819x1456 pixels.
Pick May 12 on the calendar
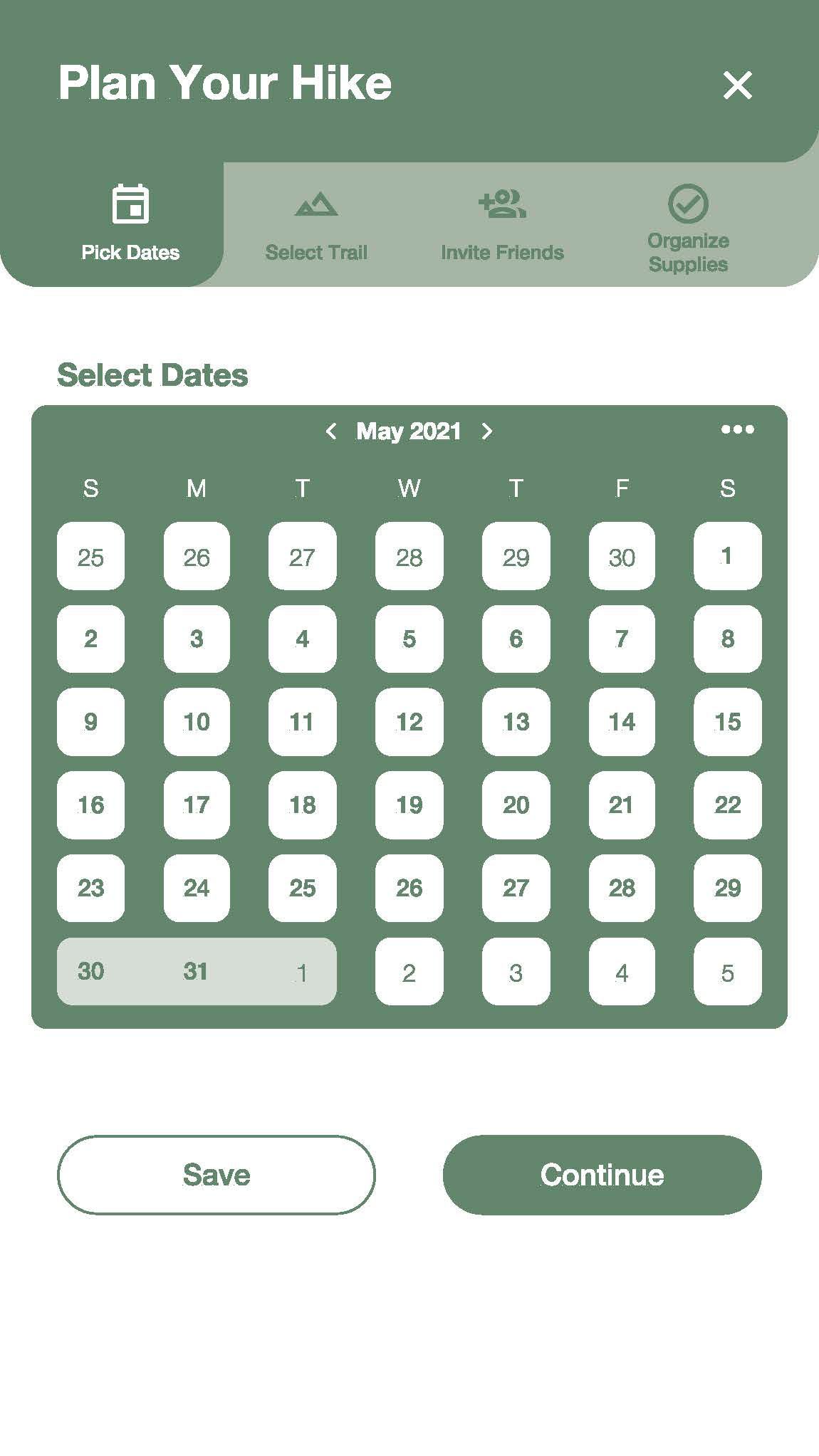click(409, 722)
